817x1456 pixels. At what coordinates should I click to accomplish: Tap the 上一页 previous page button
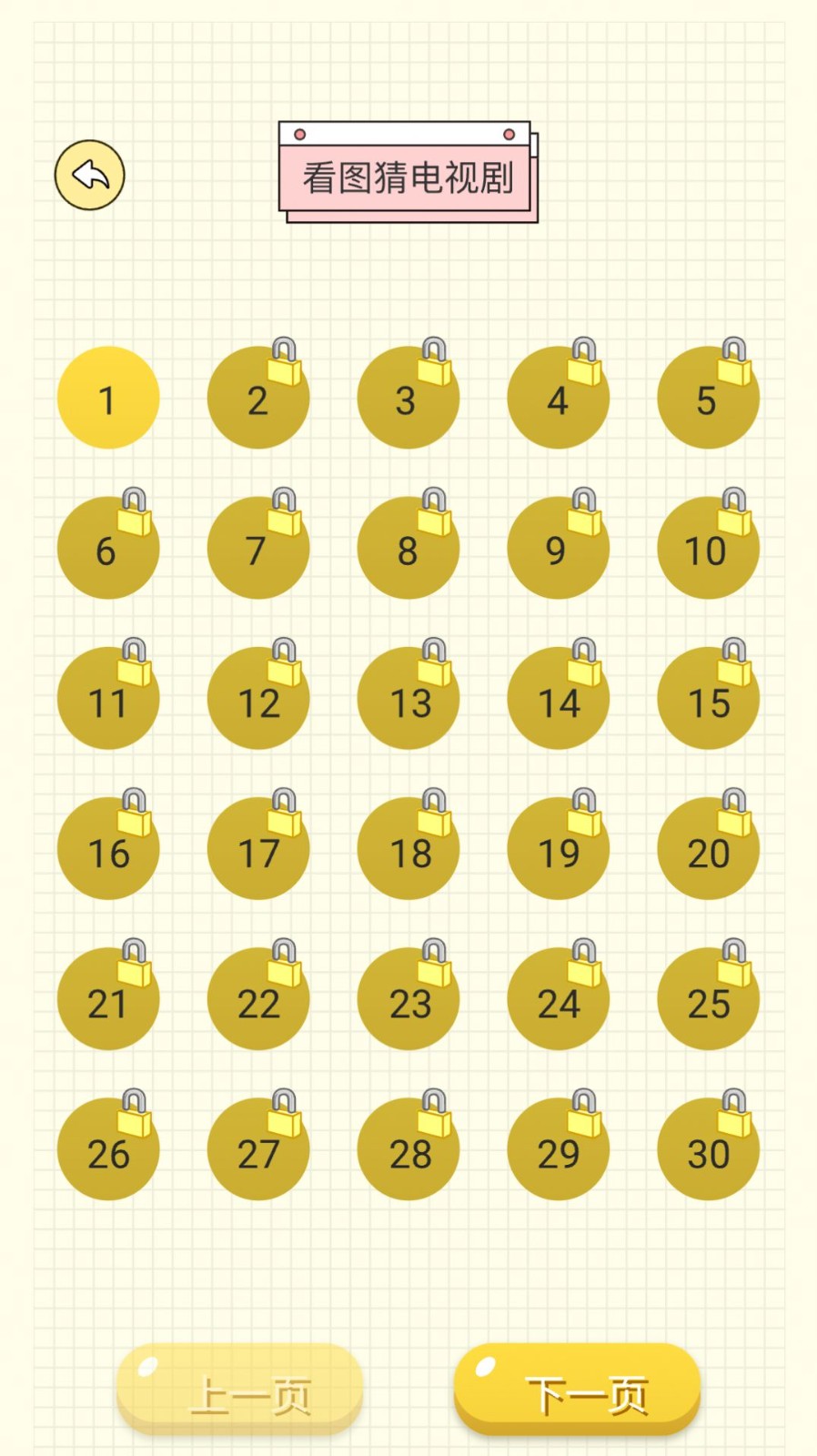240,1390
